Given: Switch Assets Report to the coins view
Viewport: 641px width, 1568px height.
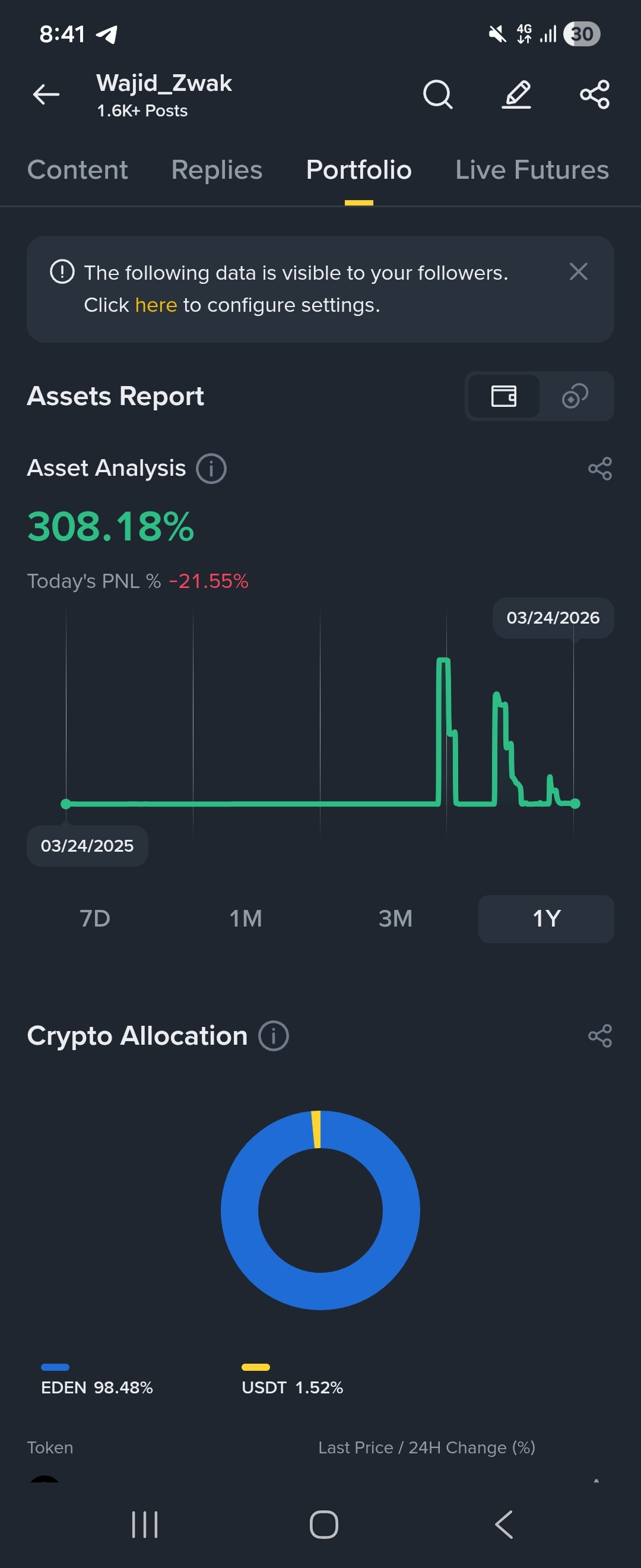Looking at the screenshot, I should coord(575,396).
